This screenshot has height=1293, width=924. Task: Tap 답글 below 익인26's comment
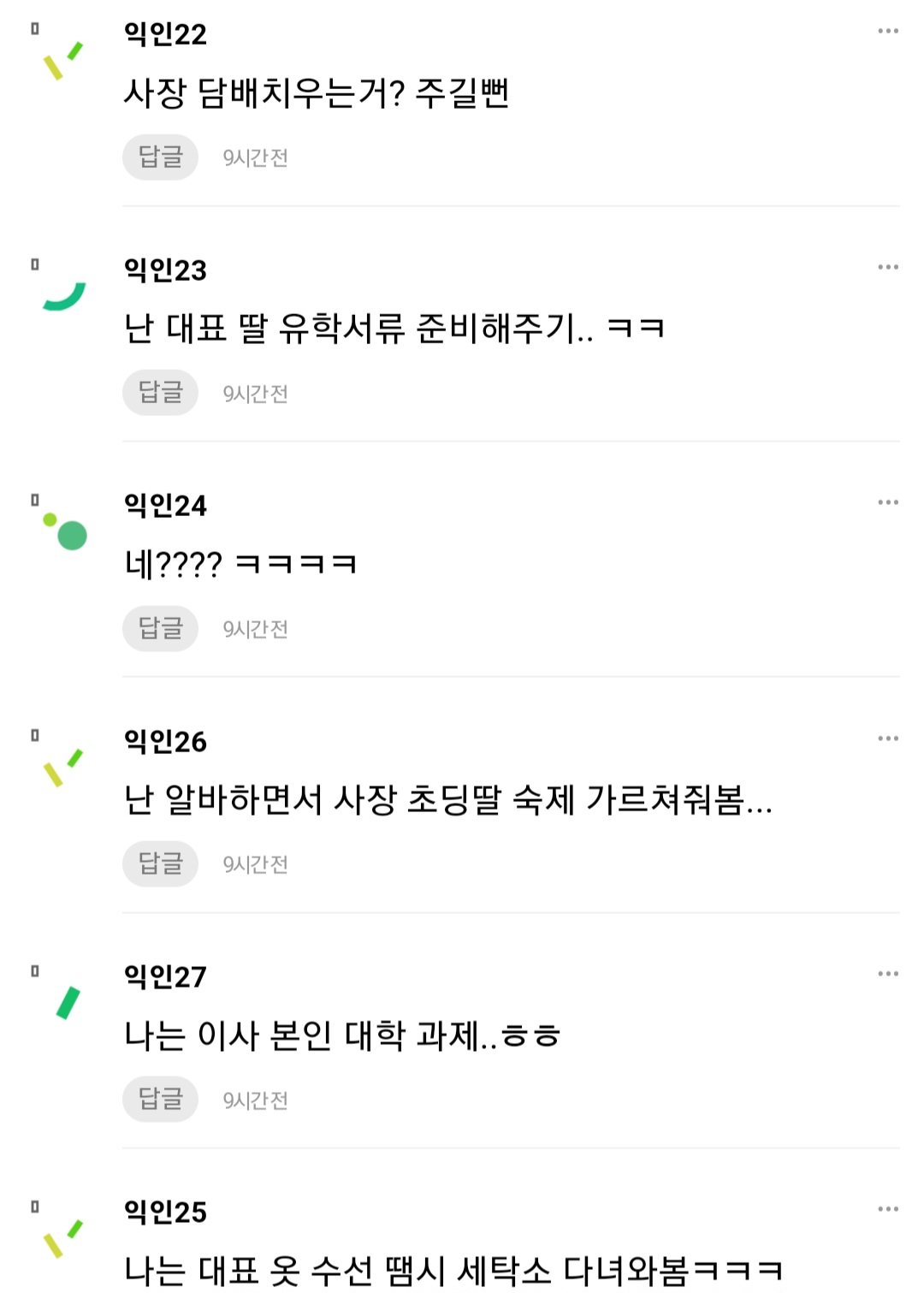point(160,864)
